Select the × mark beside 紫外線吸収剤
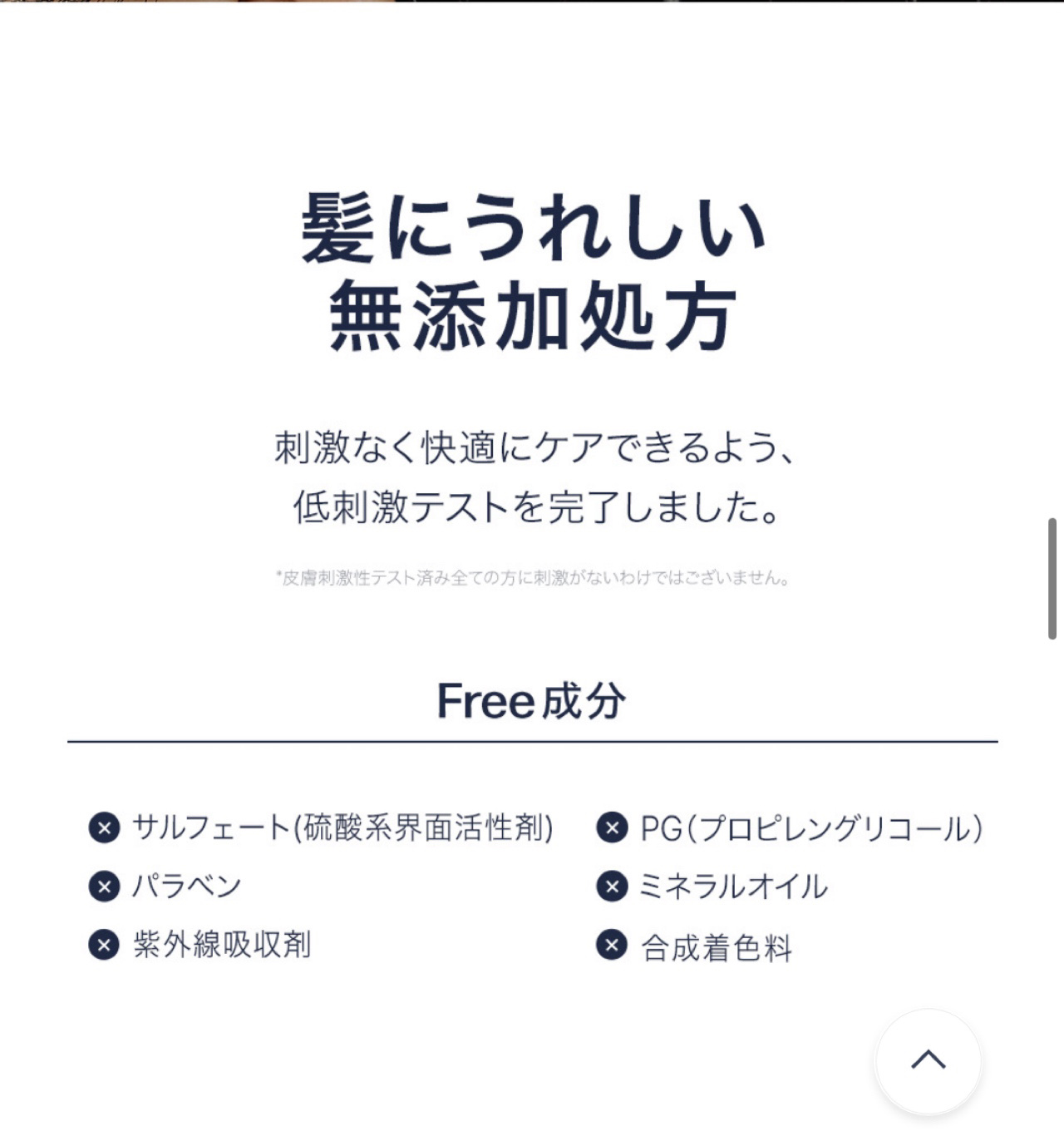Viewport: 1064px width, 1146px height. click(103, 945)
